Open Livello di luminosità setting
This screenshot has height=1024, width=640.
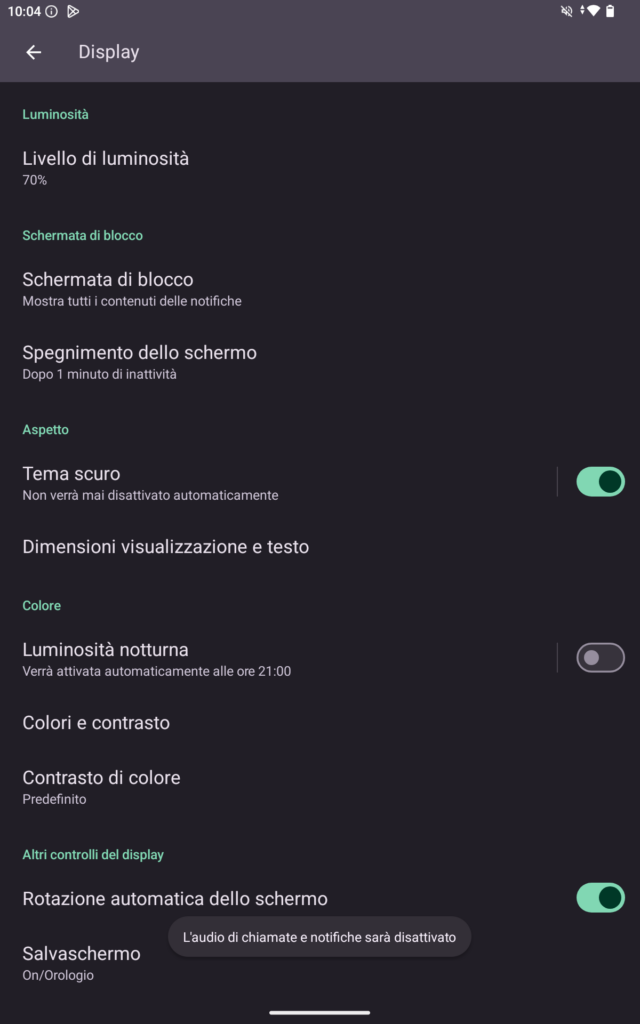(105, 167)
